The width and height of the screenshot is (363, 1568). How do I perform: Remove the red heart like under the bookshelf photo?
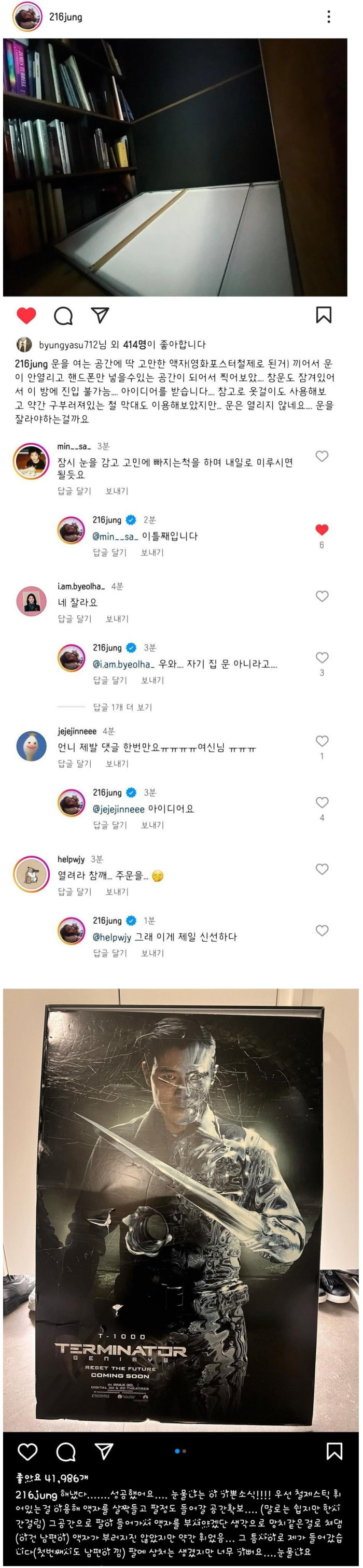[26, 315]
